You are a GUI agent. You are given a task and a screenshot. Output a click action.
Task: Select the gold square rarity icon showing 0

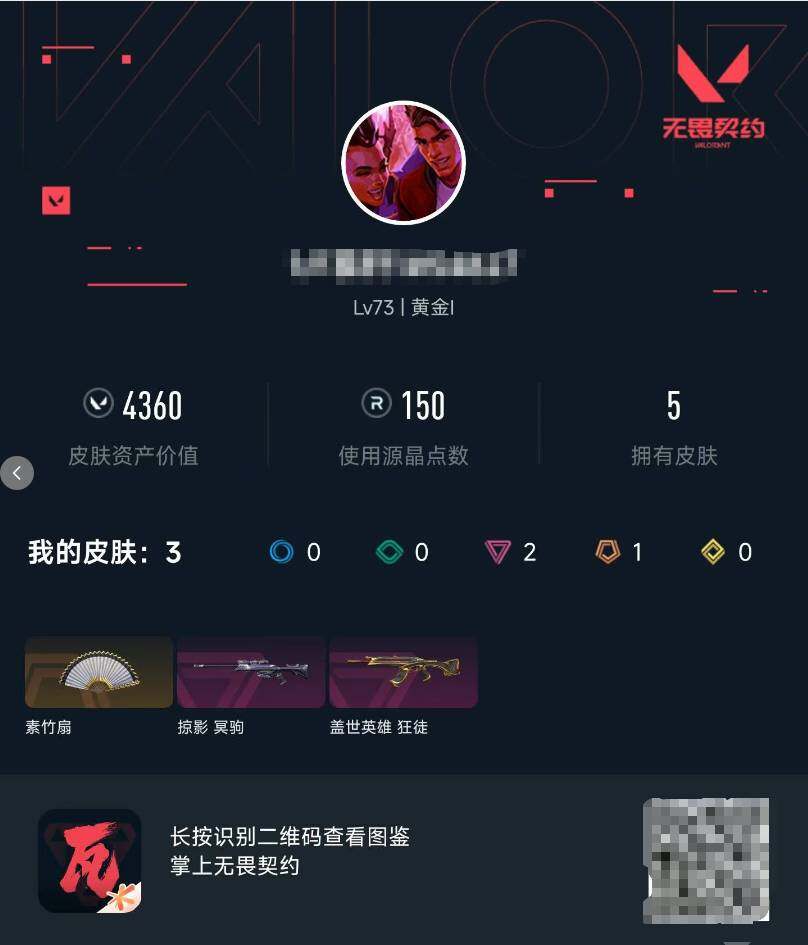click(713, 552)
